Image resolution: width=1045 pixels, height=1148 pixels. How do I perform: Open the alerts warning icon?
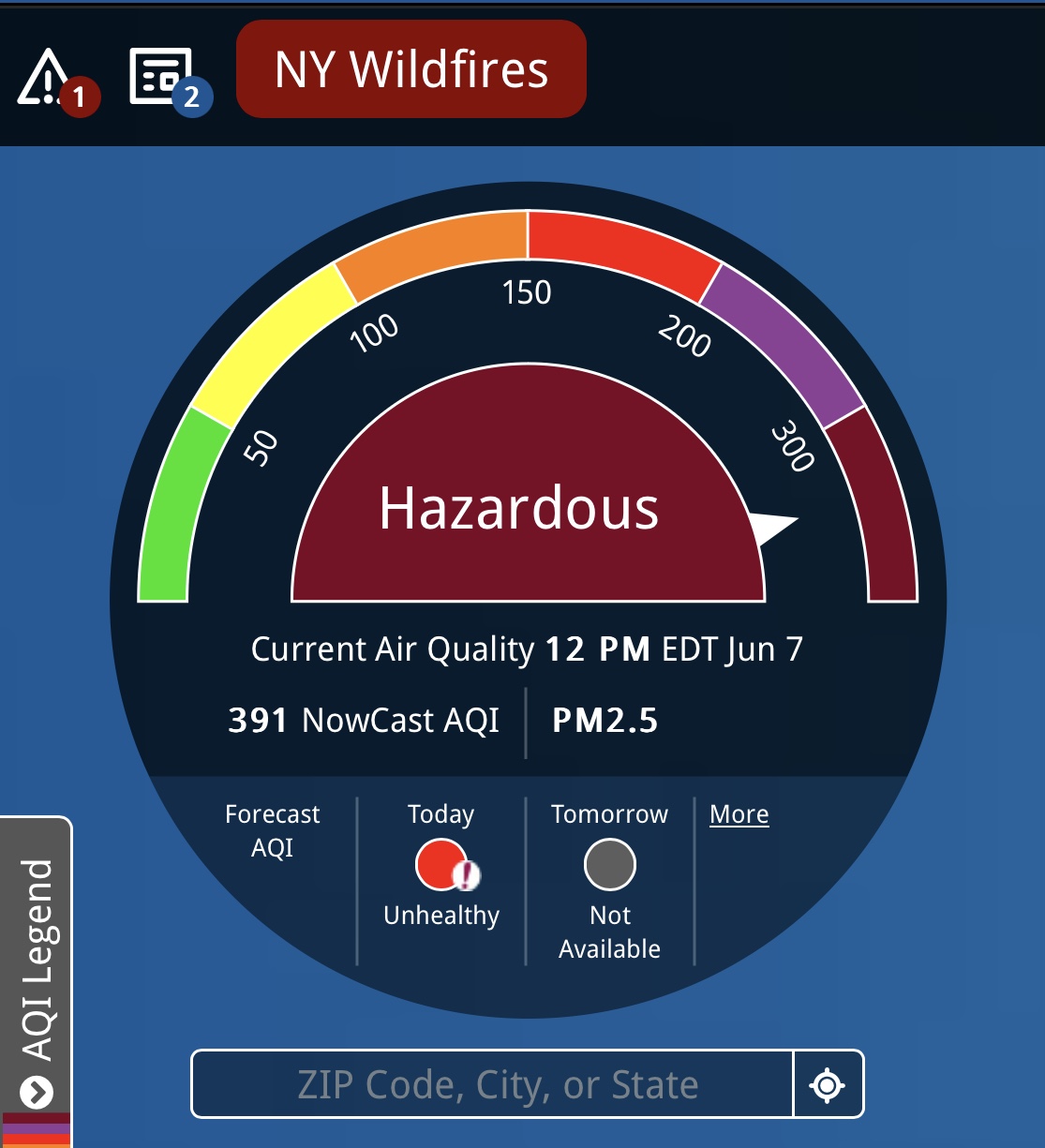point(47,79)
